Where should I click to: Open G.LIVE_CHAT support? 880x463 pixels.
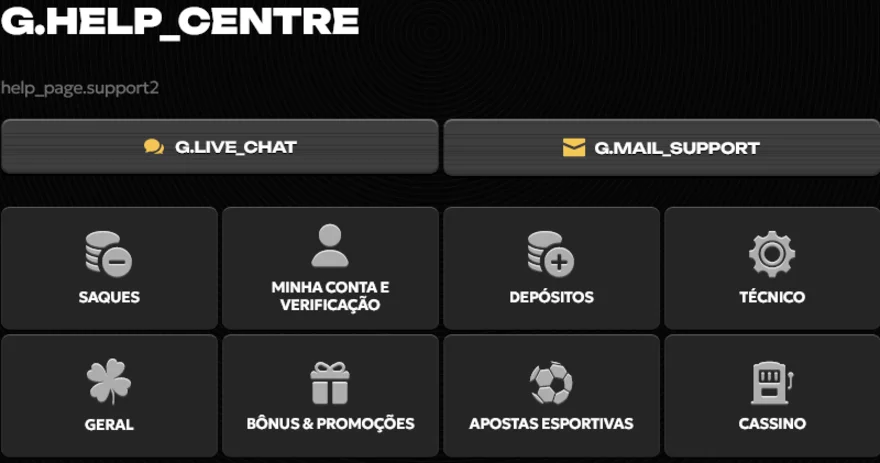(220, 147)
